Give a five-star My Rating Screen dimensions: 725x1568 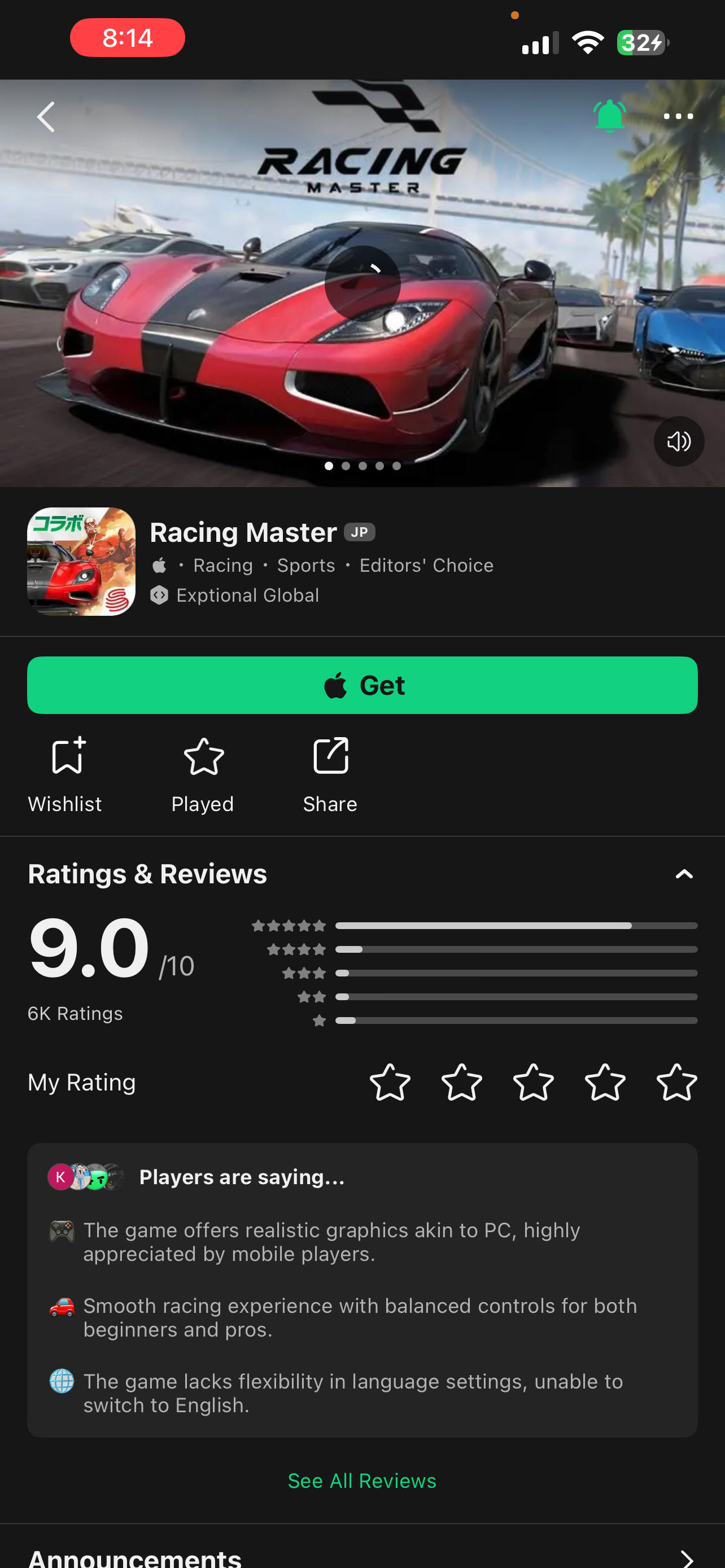tap(676, 1082)
